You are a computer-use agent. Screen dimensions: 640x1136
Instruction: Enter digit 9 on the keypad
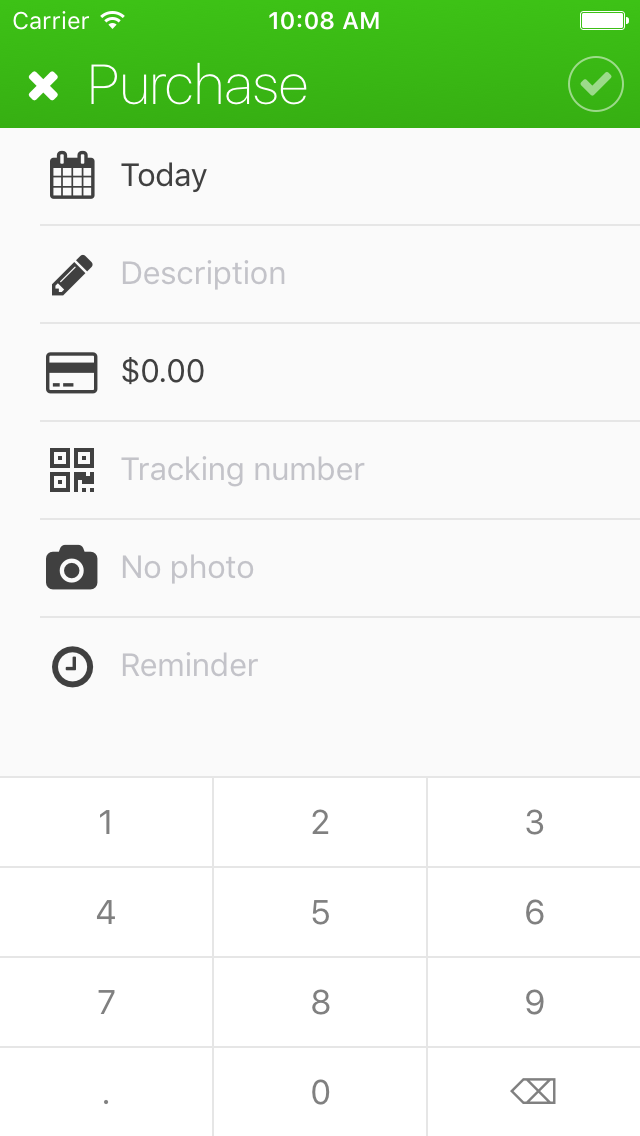[534, 1002]
